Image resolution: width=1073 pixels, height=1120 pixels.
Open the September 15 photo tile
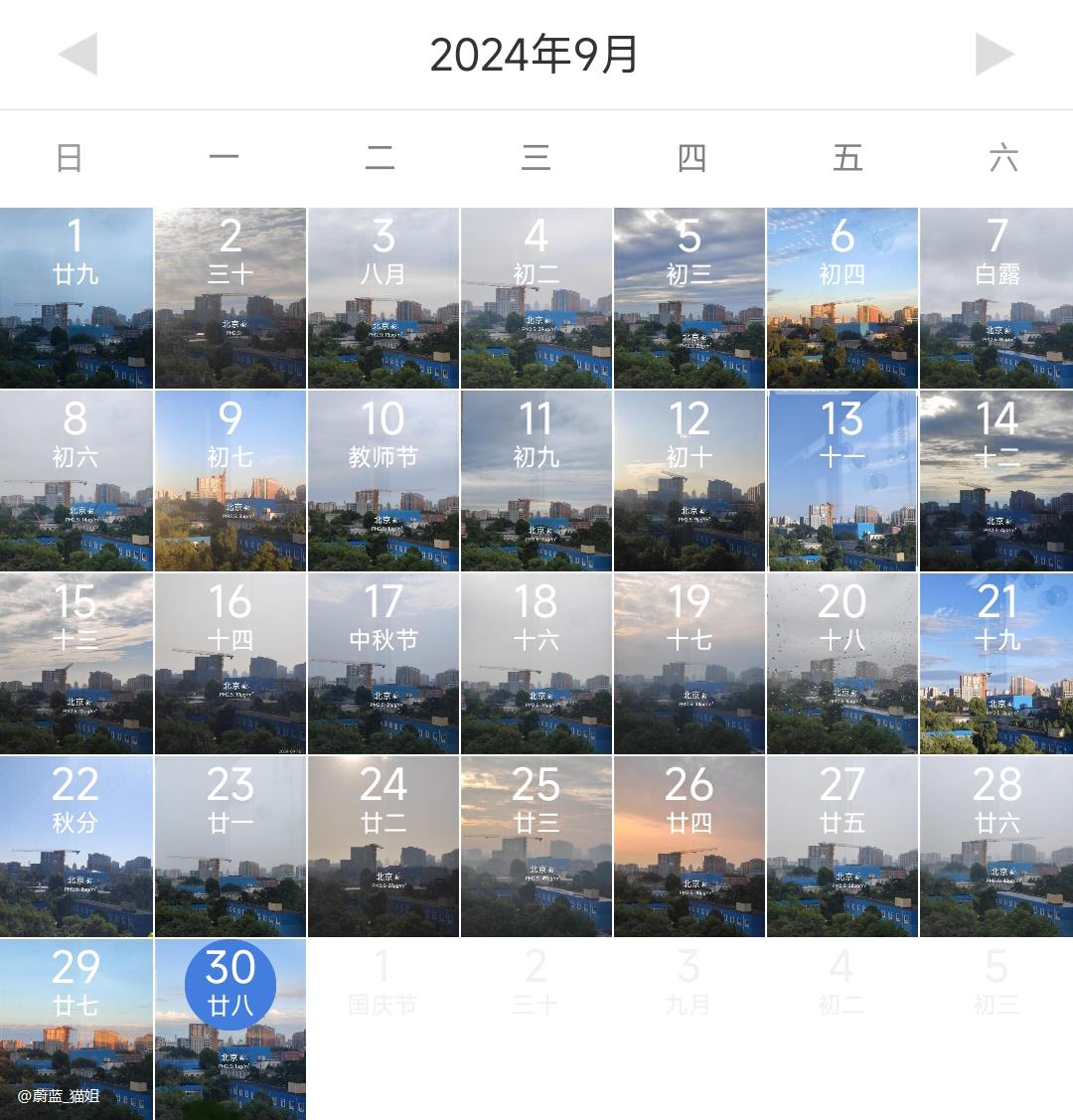click(x=77, y=664)
